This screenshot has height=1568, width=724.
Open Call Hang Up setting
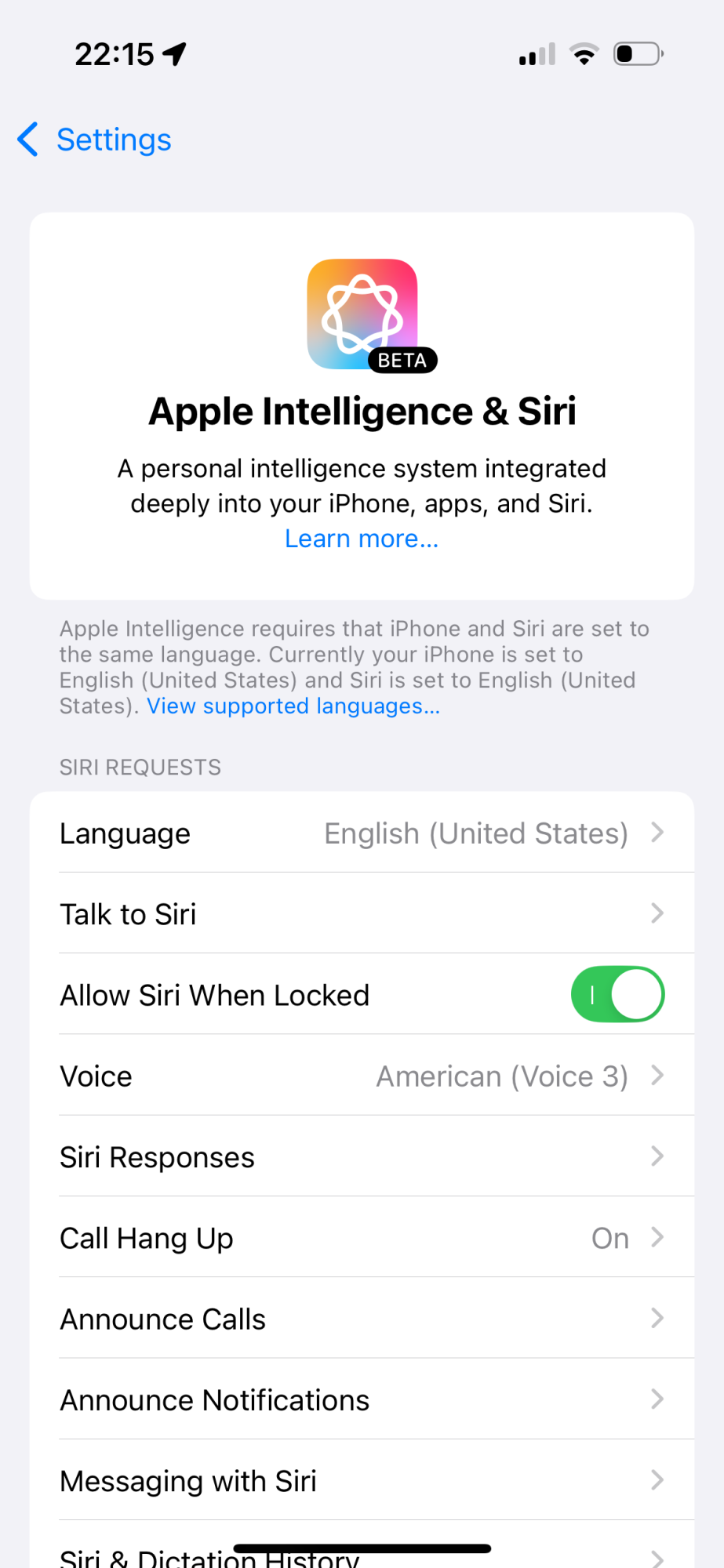coord(362,1238)
